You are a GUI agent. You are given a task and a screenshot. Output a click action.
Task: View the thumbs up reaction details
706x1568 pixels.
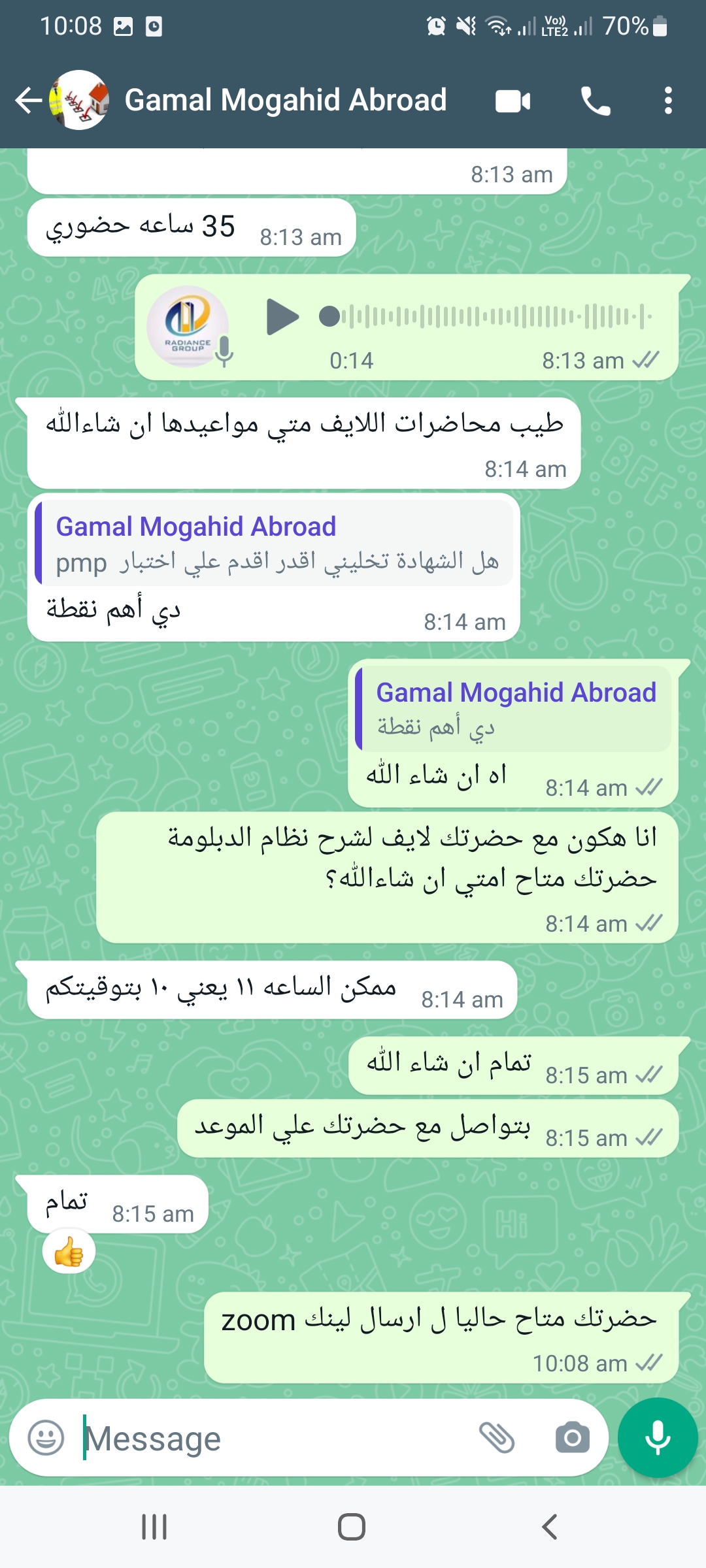point(69,1252)
